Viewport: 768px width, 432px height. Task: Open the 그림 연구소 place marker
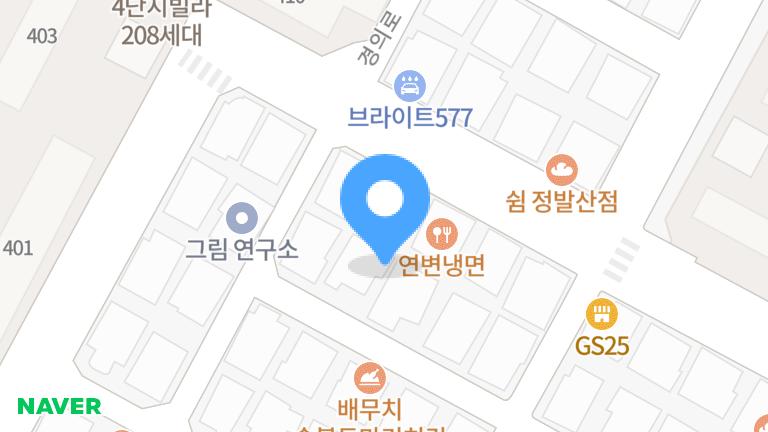coord(241,217)
